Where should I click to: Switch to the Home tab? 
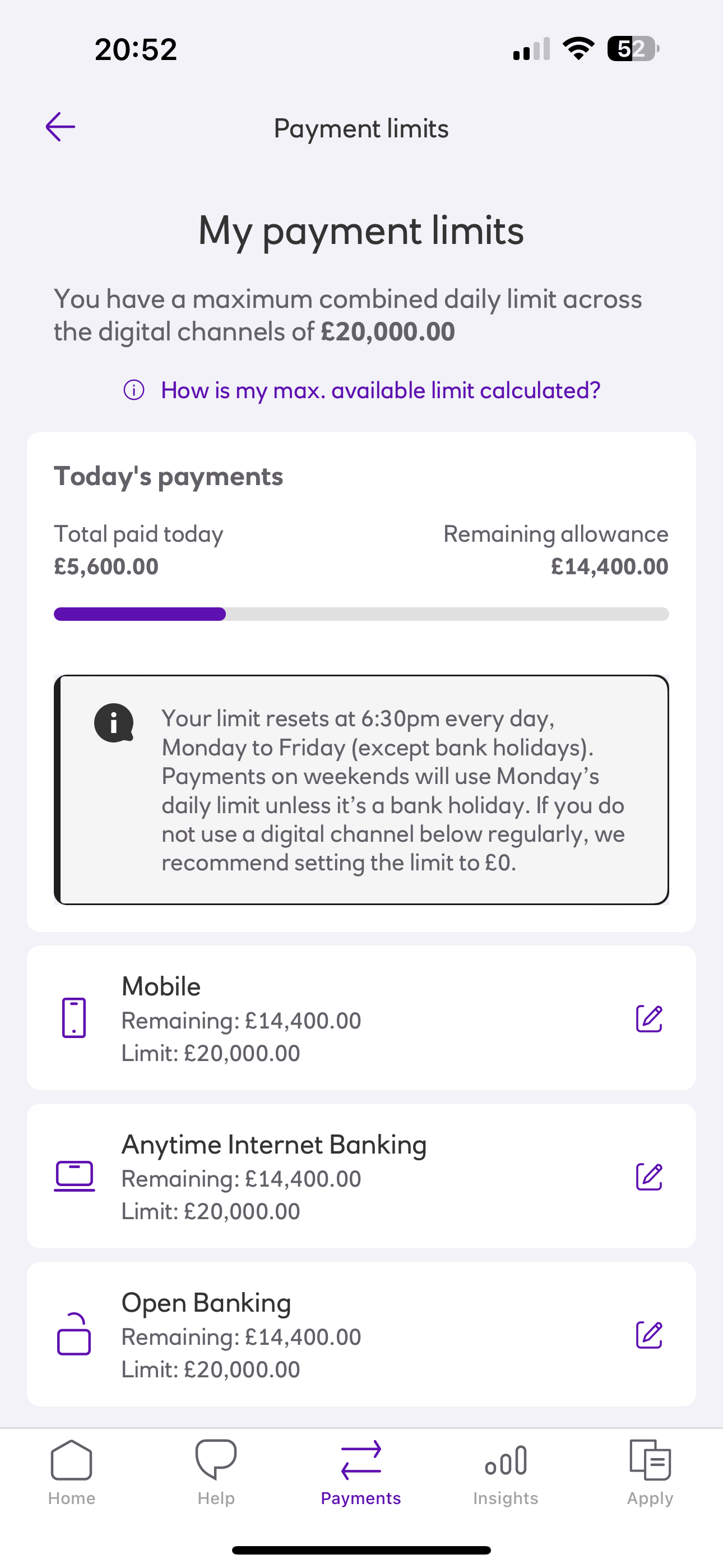(72, 1473)
